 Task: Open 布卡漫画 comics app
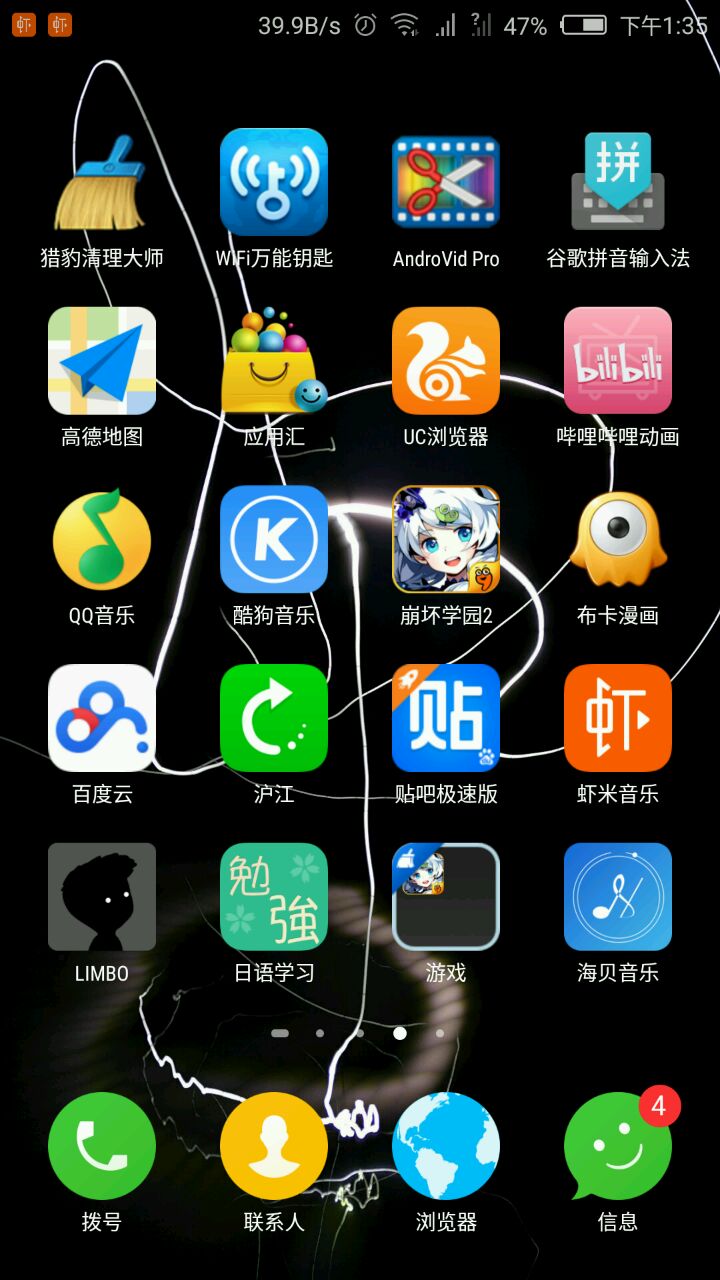click(x=618, y=540)
